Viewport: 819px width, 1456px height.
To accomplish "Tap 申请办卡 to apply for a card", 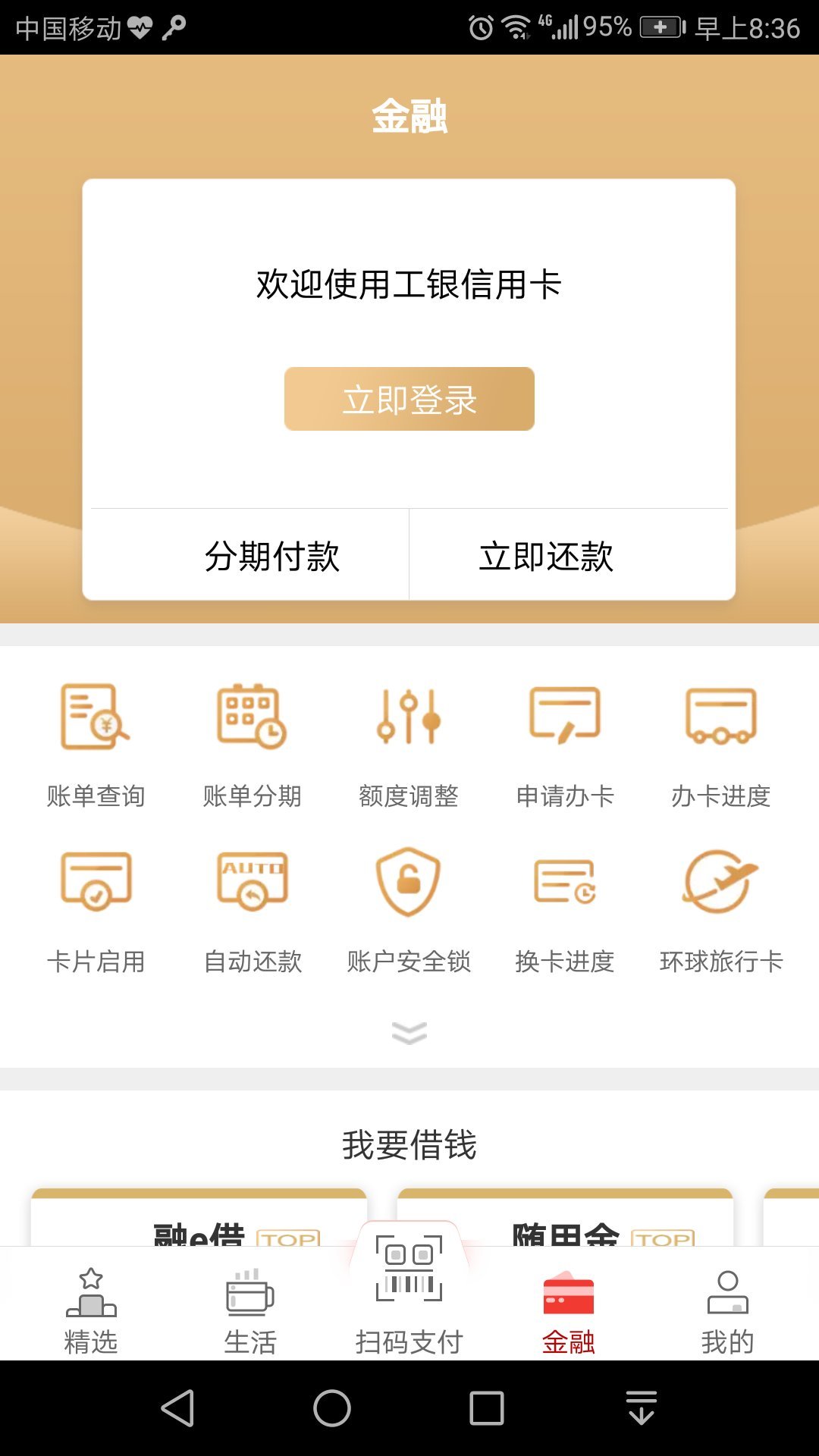I will (x=565, y=745).
